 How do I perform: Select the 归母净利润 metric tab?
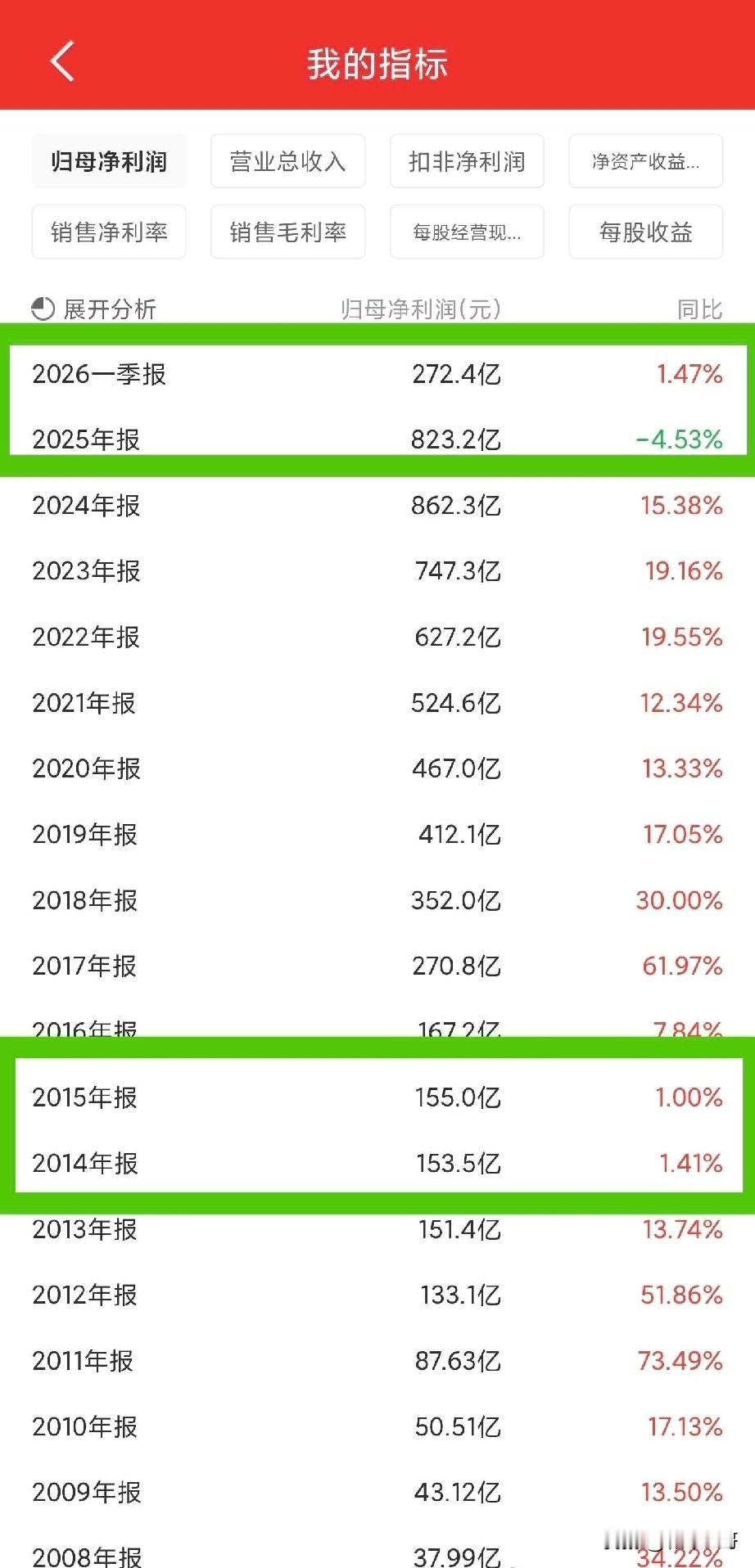coord(109,161)
